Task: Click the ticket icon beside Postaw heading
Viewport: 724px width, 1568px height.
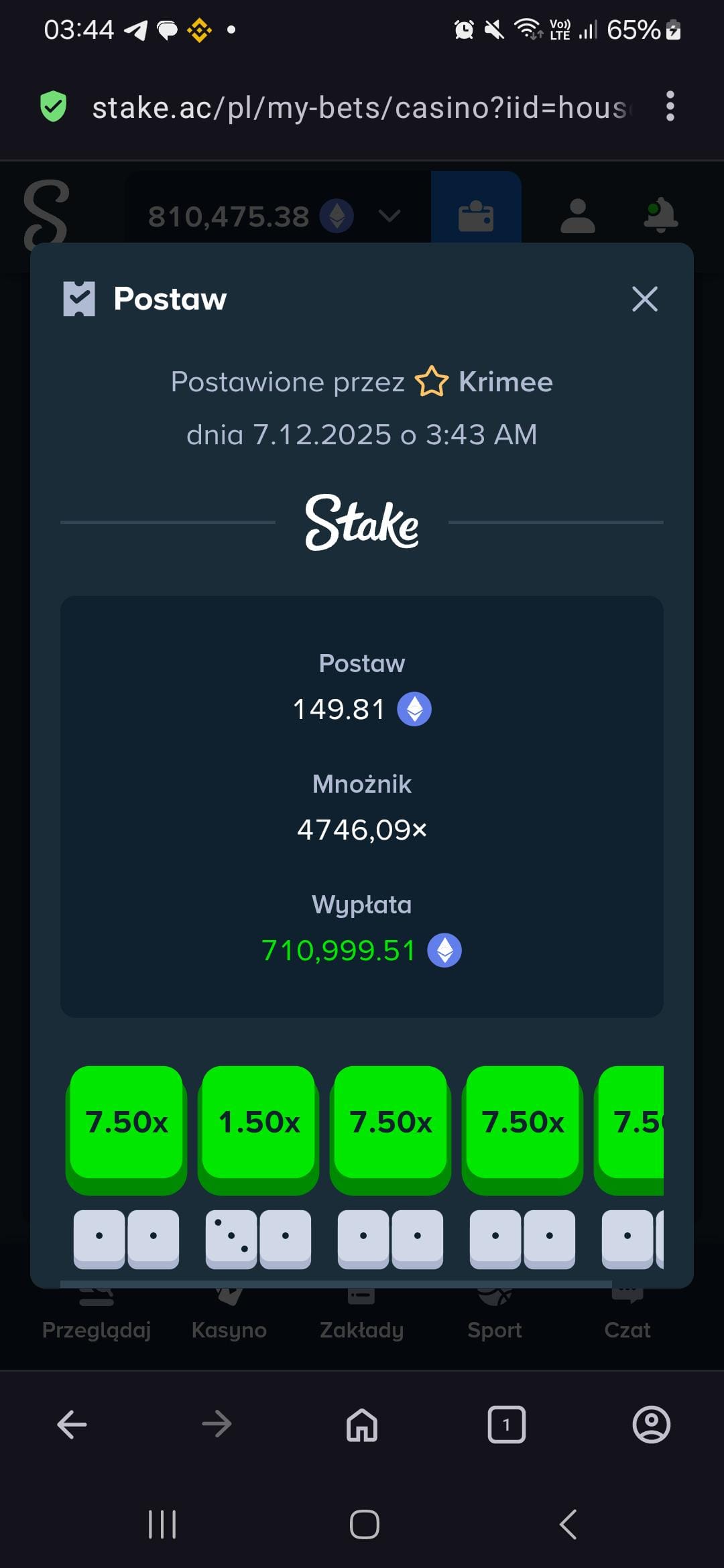Action: (80, 299)
